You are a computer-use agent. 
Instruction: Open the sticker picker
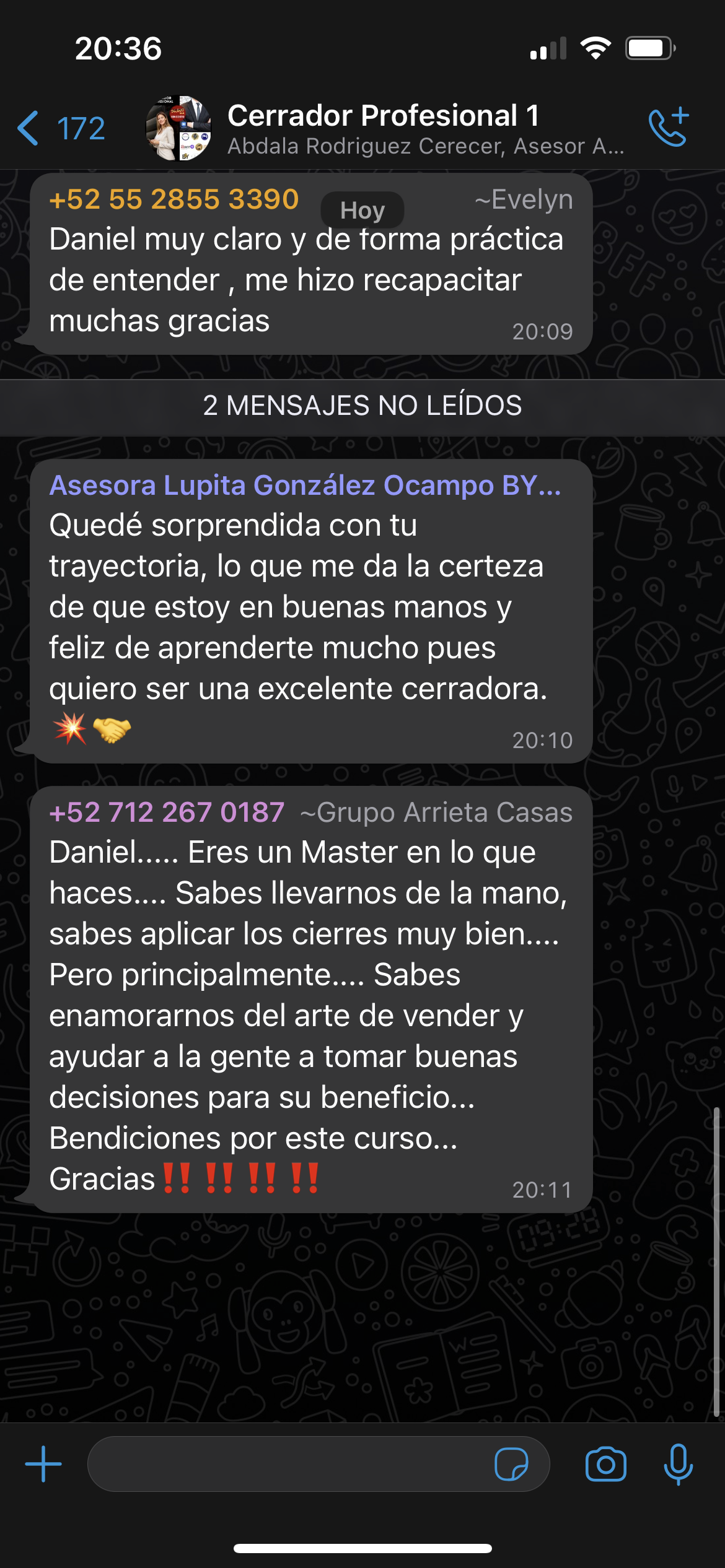(x=511, y=1464)
